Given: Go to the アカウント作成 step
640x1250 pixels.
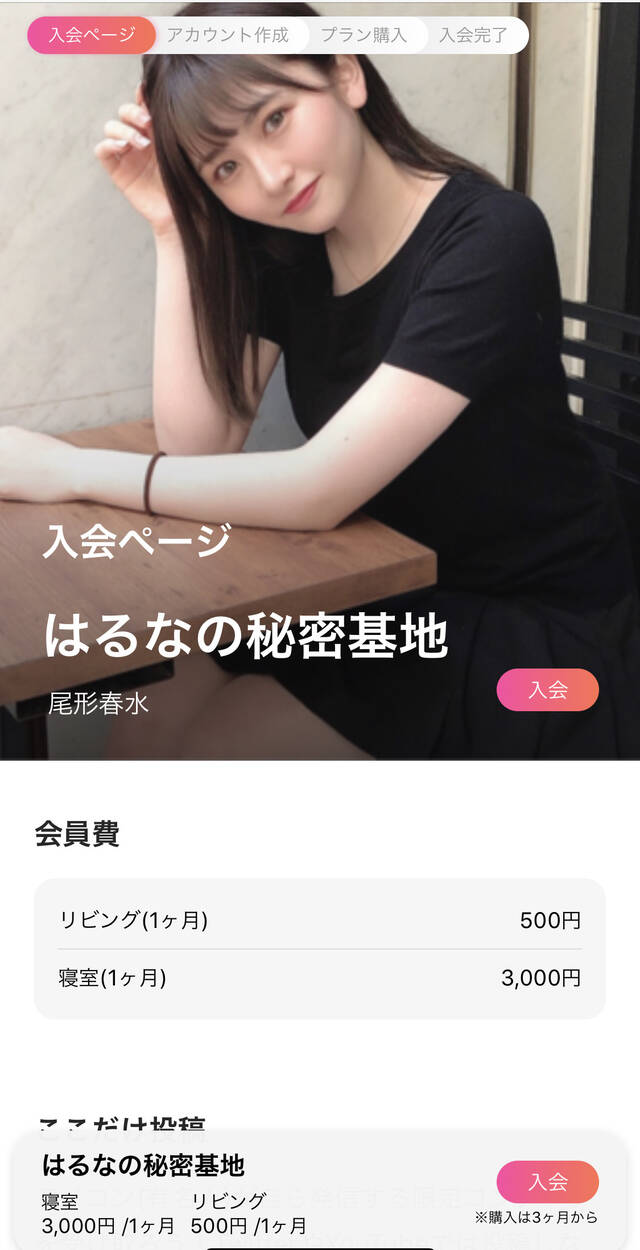Looking at the screenshot, I should point(227,35).
